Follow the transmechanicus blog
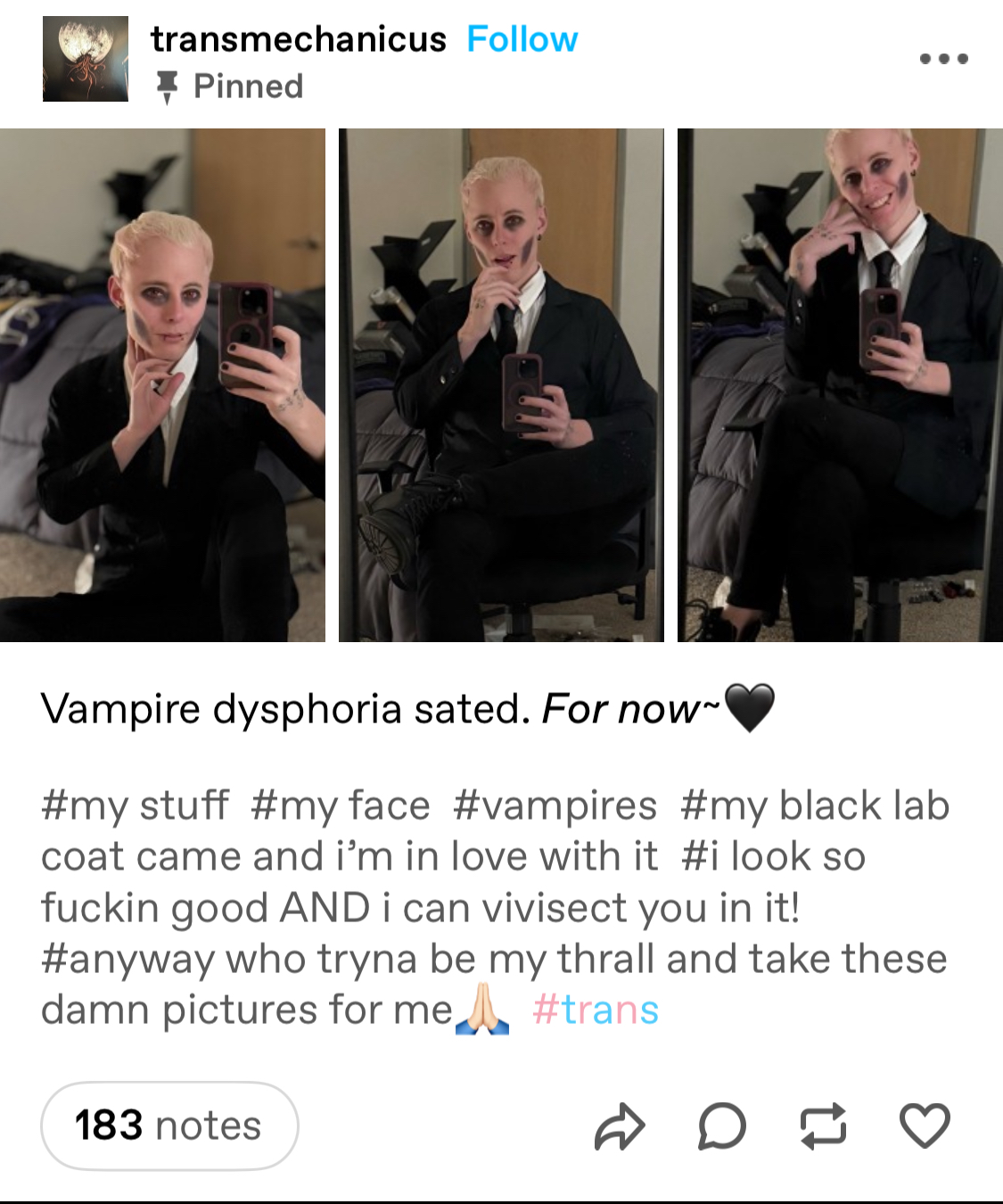The height and width of the screenshot is (1204, 1003). click(x=522, y=39)
